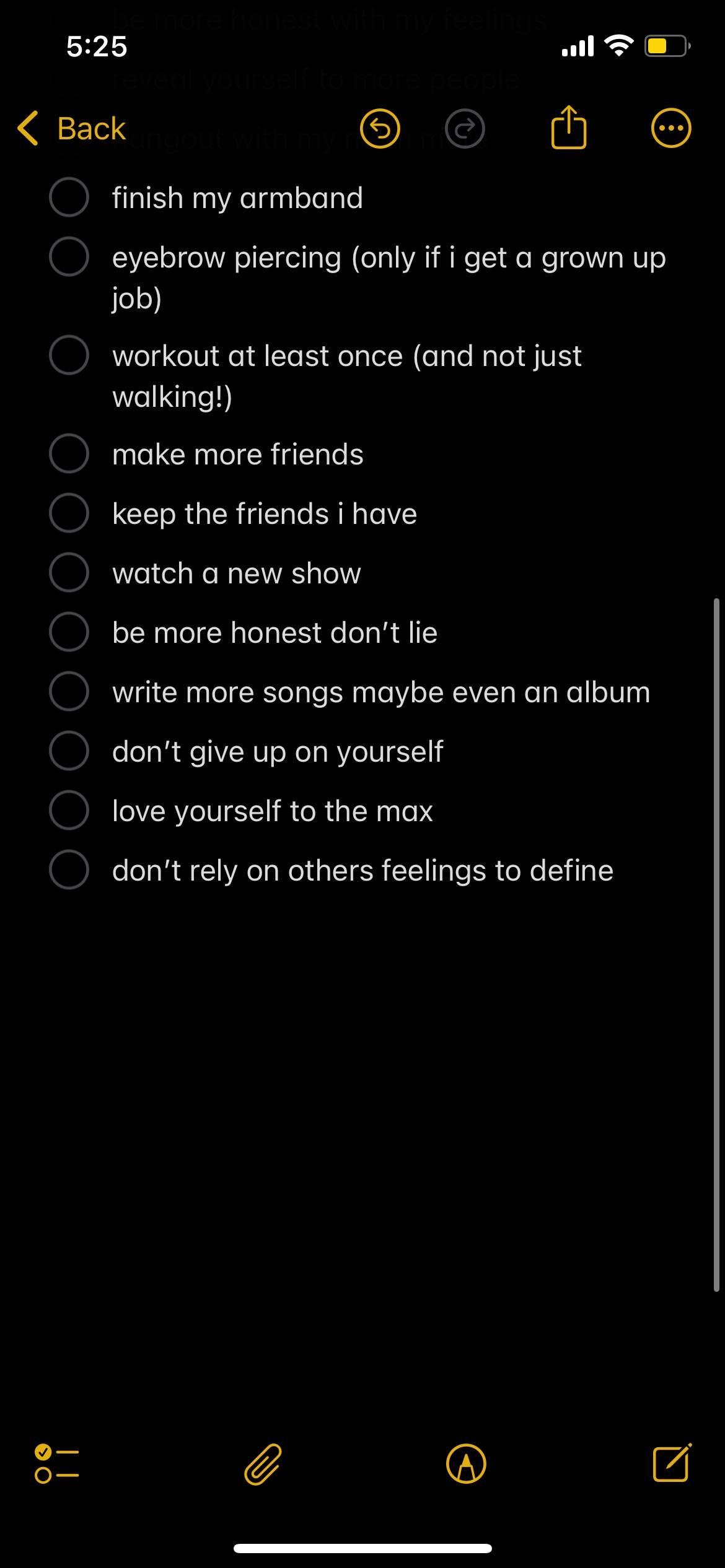Go back to the notes list
Image resolution: width=725 pixels, height=1568 pixels.
click(x=72, y=129)
